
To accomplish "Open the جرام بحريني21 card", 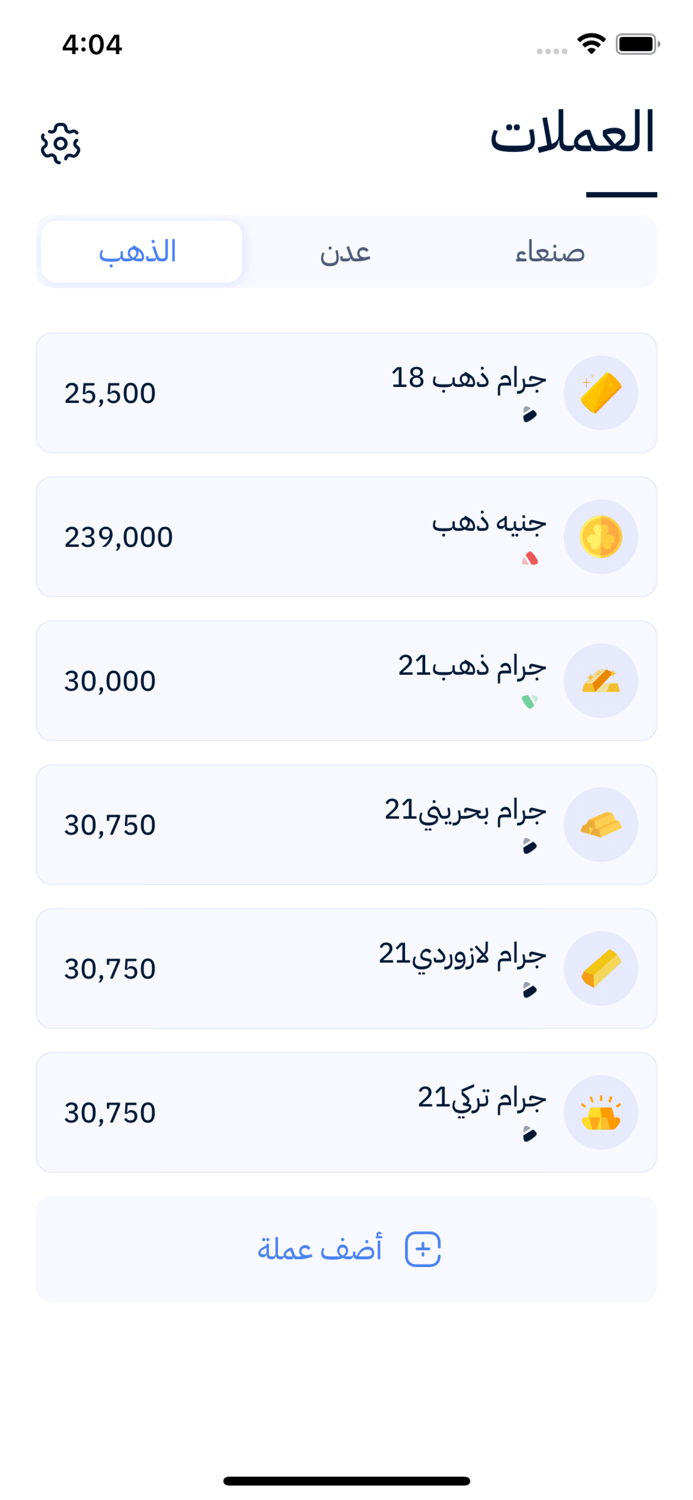I will click(346, 825).
